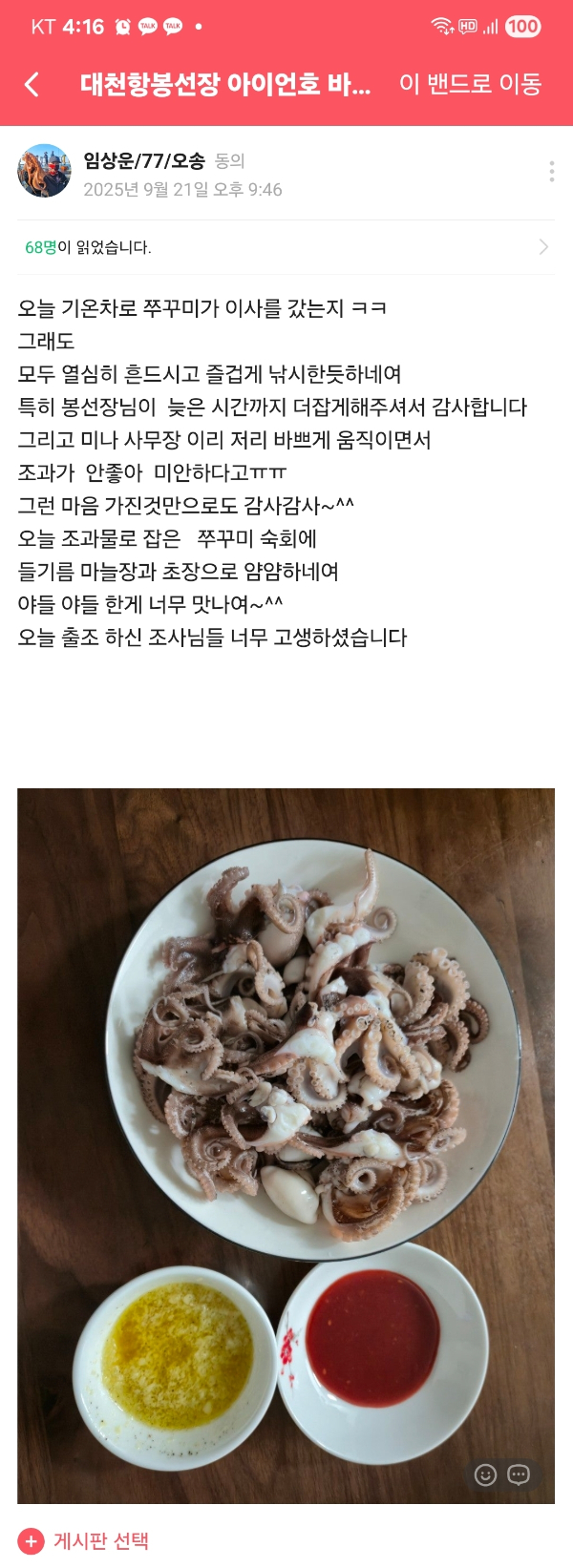Tap '이 밴드로 이동' to open this band

[470, 84]
